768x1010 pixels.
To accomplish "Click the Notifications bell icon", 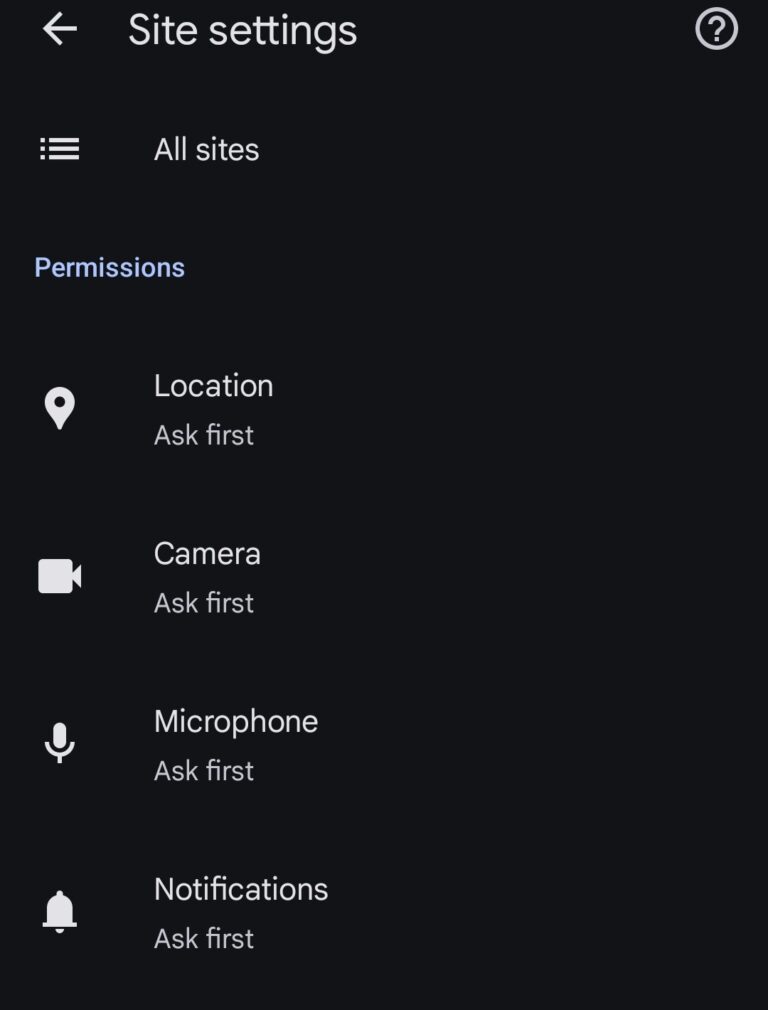I will pos(59,910).
